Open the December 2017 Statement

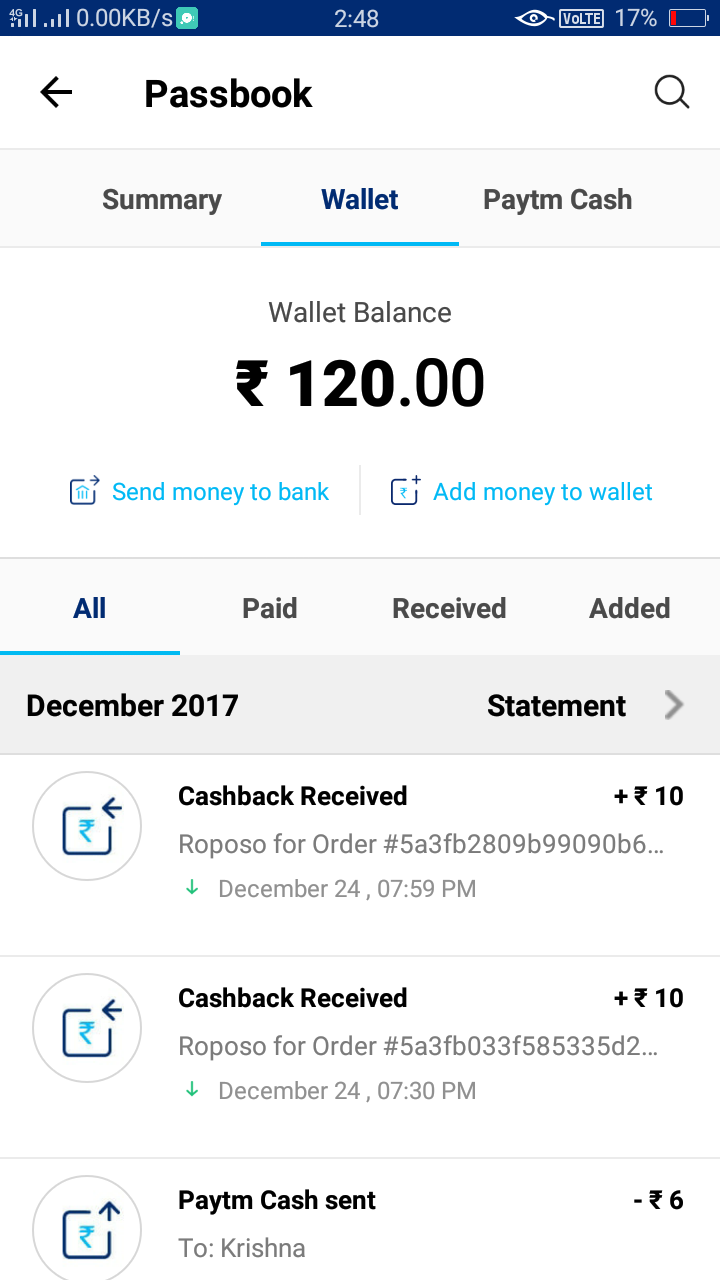[584, 706]
